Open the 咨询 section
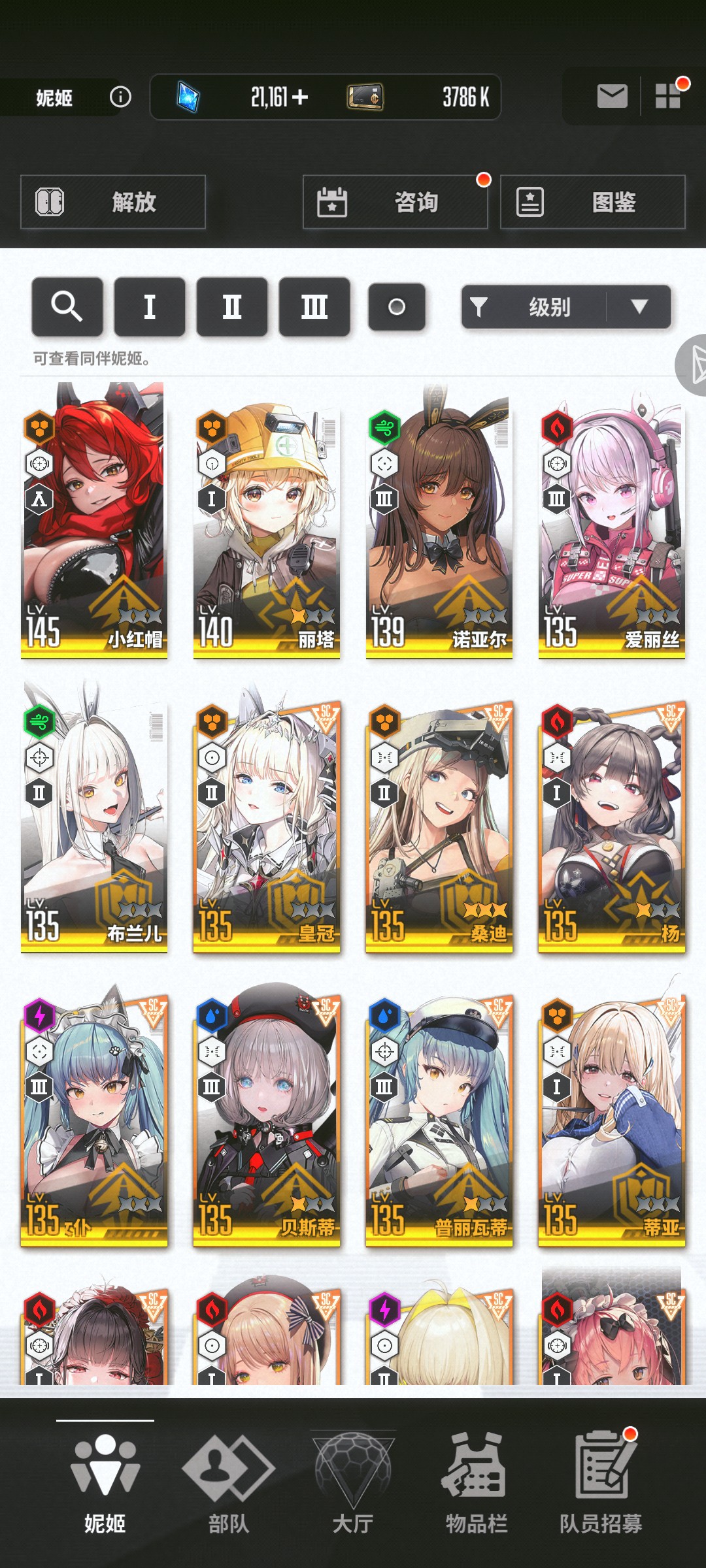Image resolution: width=706 pixels, height=1568 pixels. tap(395, 202)
